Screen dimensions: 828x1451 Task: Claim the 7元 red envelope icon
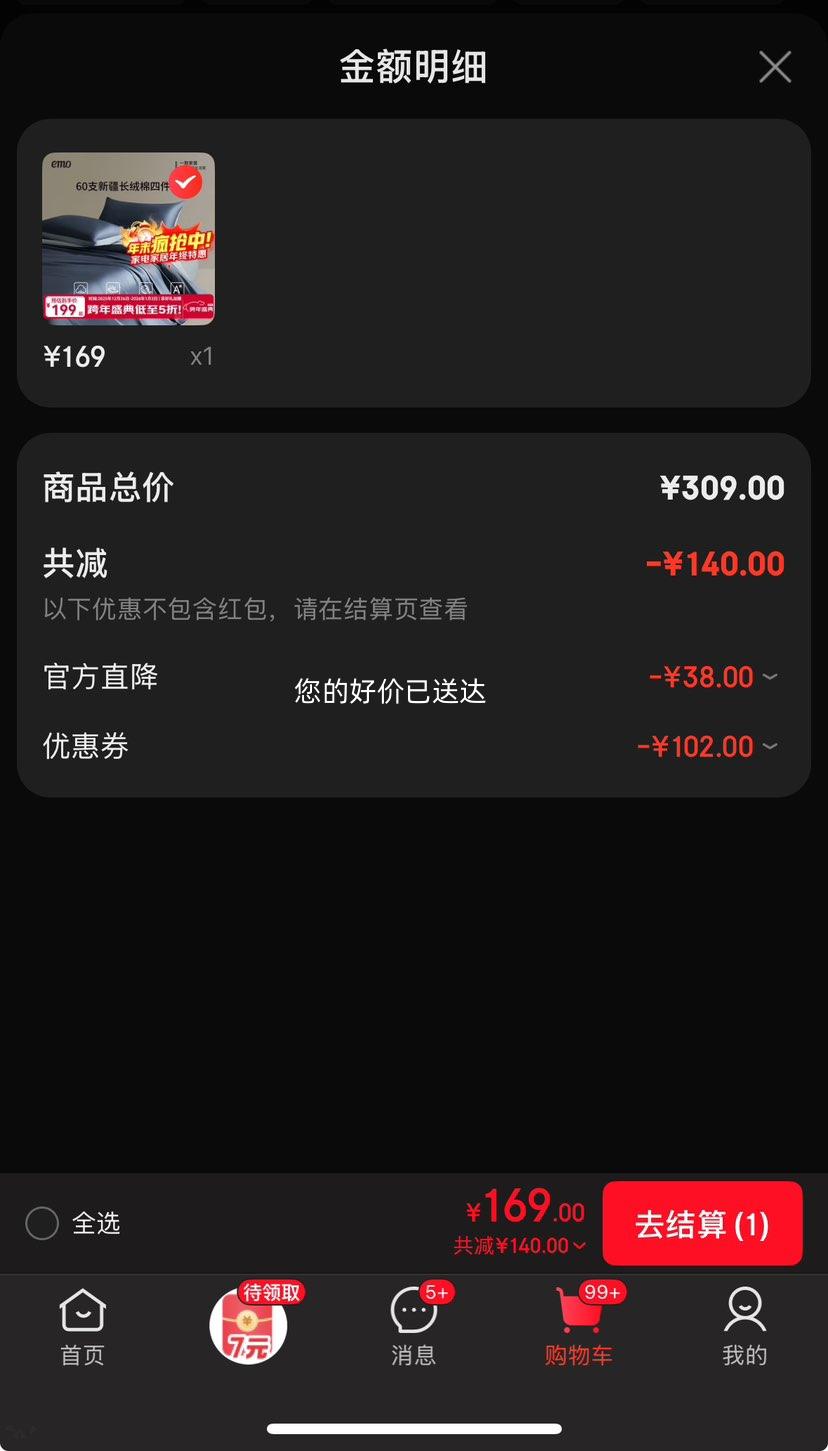click(248, 1325)
